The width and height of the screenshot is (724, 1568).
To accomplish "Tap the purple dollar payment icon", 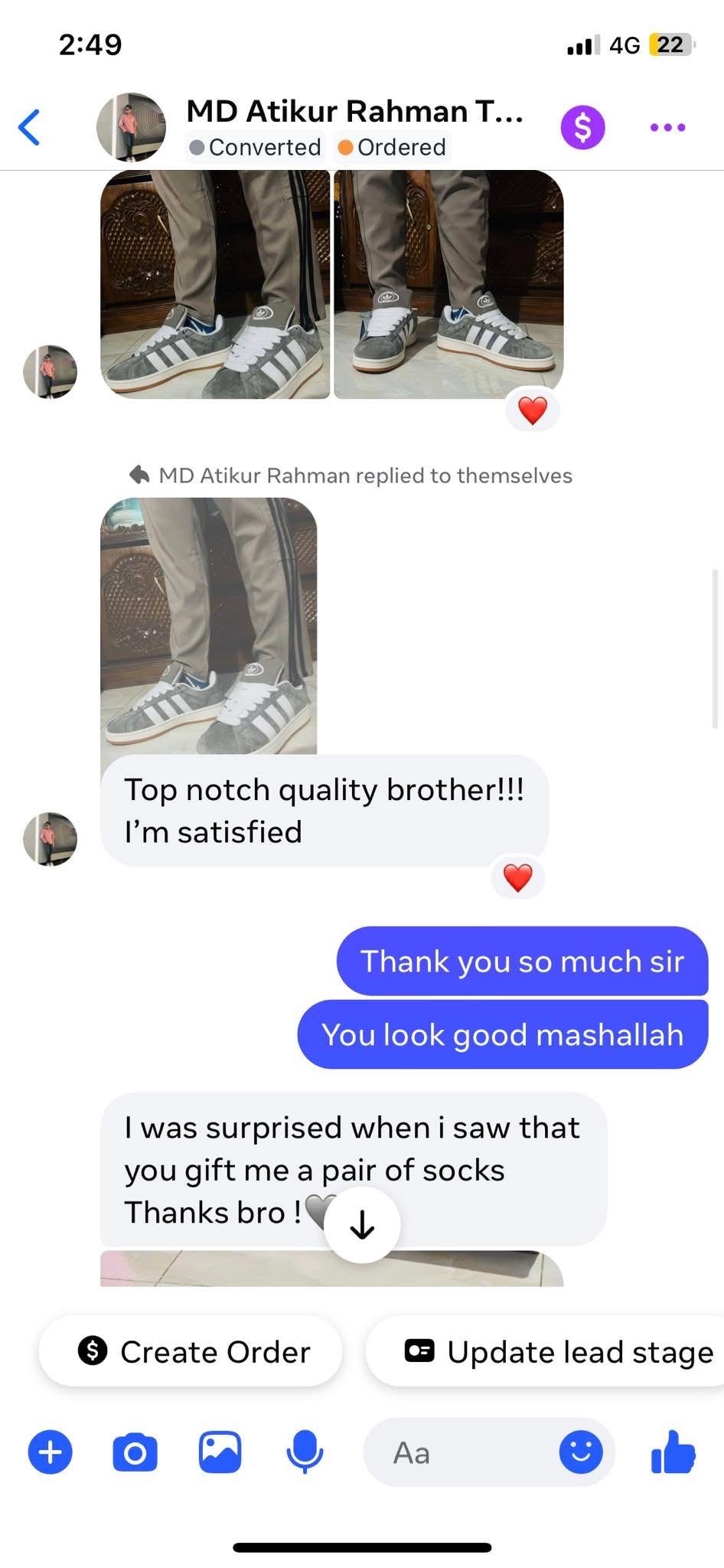I will [x=582, y=127].
